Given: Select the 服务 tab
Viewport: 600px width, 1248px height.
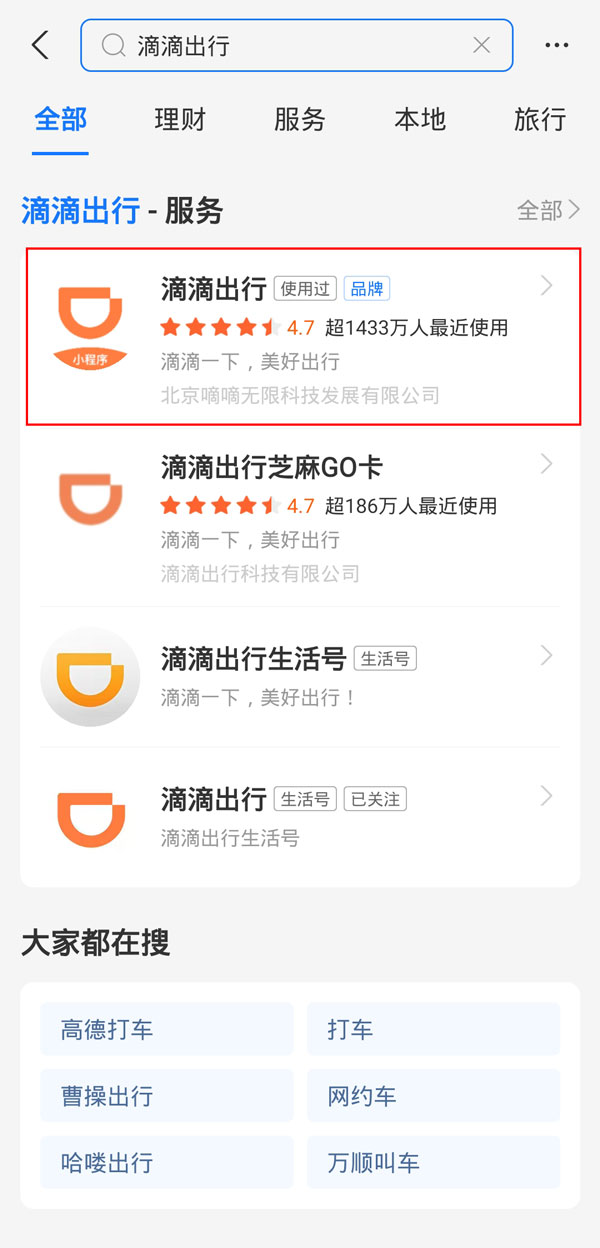Looking at the screenshot, I should (x=300, y=120).
